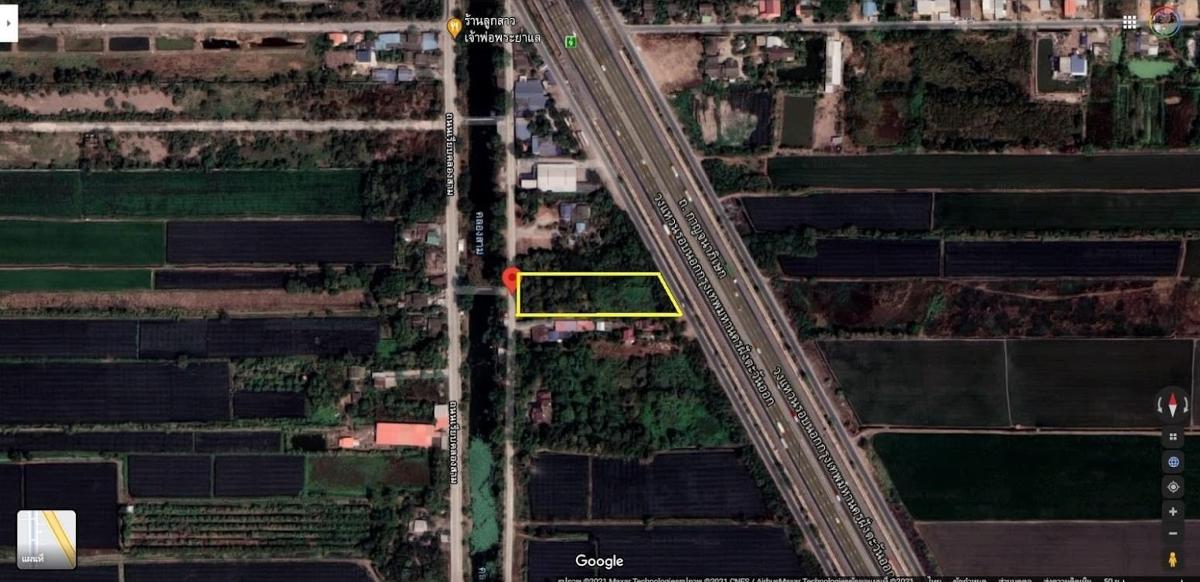1200x582 pixels.
Task: Activate the yellow Street View pegman
Action: click(x=1172, y=559)
